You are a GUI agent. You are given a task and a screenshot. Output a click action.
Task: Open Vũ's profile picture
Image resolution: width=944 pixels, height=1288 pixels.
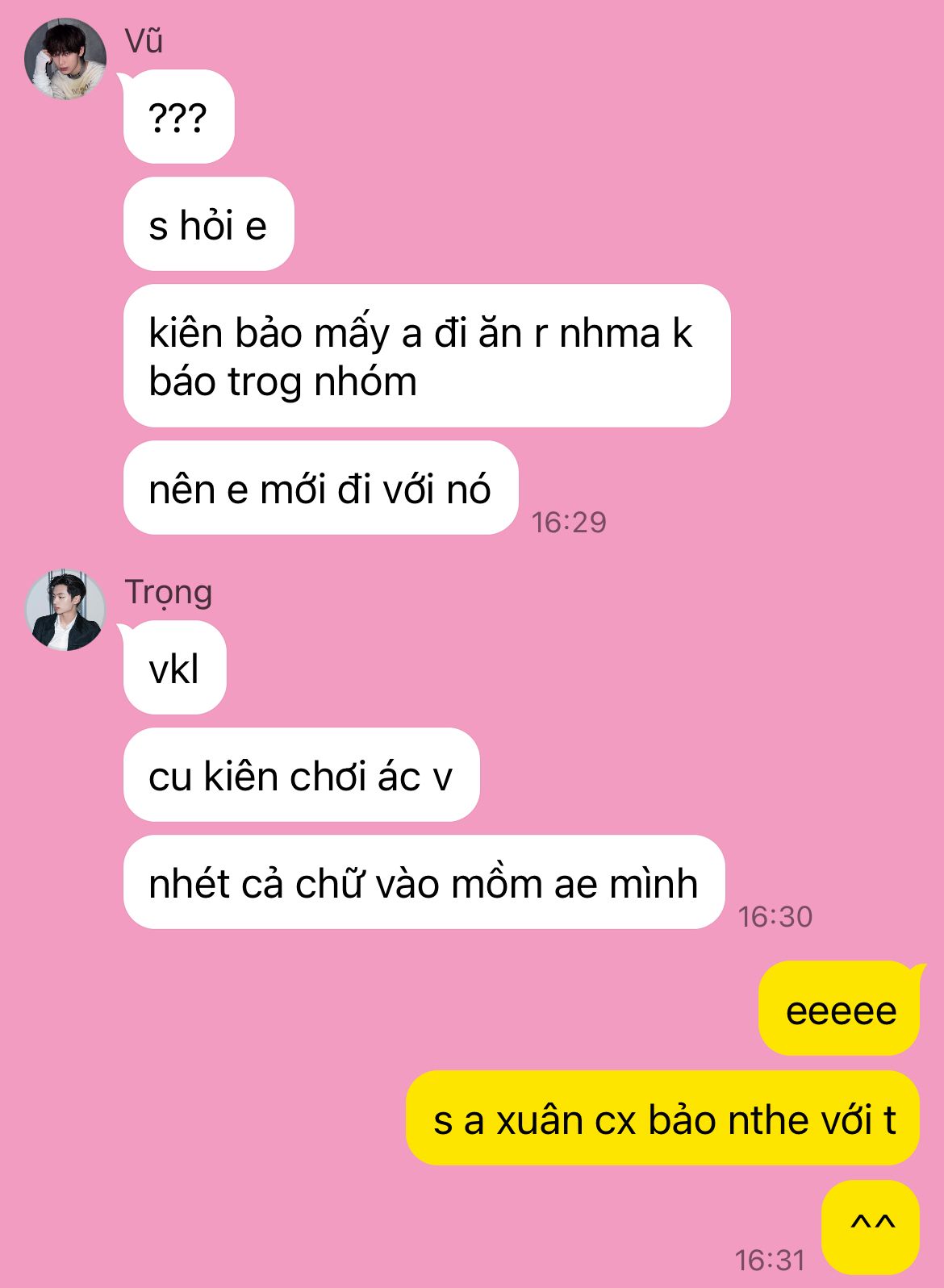click(65, 59)
